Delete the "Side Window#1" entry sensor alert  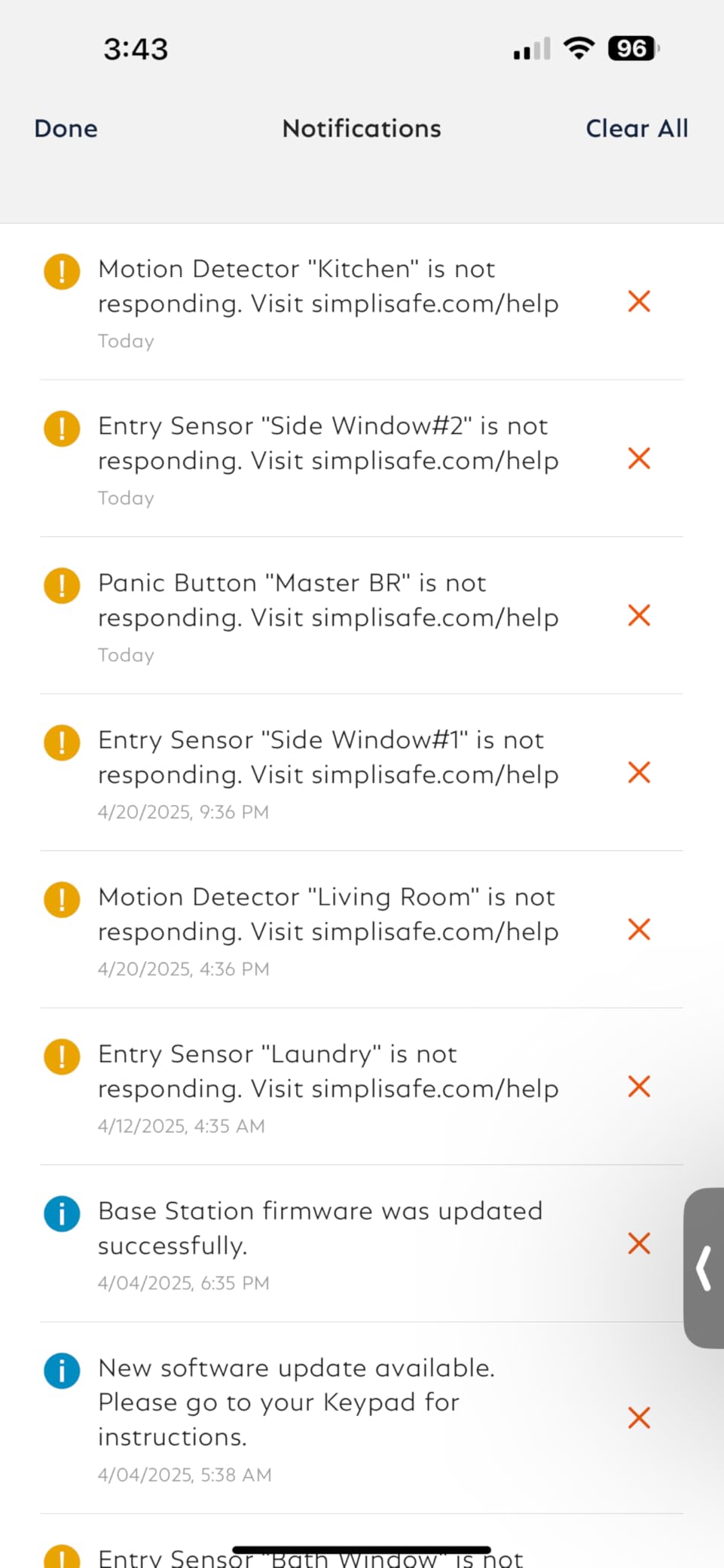pos(639,772)
